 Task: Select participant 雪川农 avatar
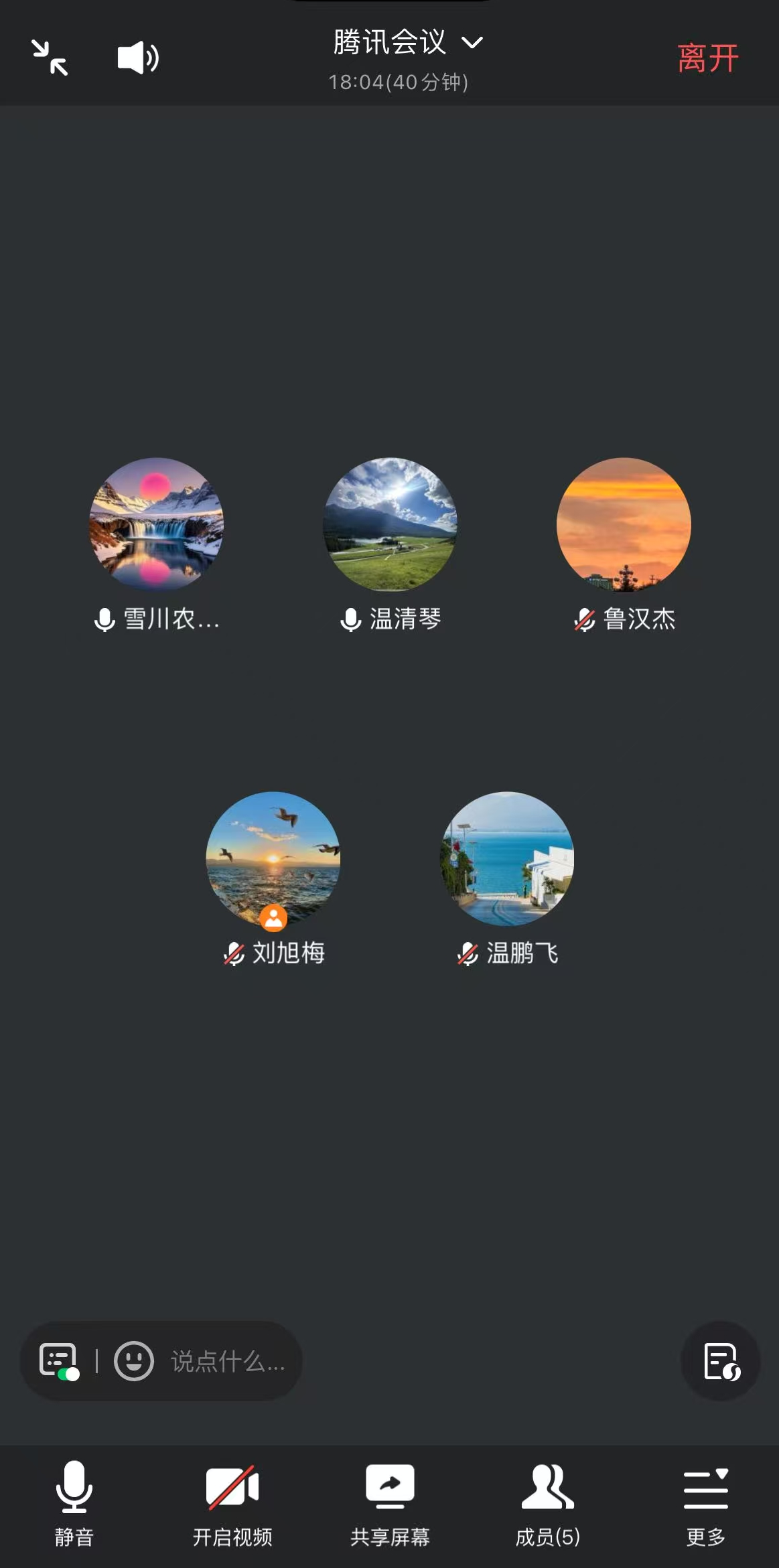(x=157, y=524)
